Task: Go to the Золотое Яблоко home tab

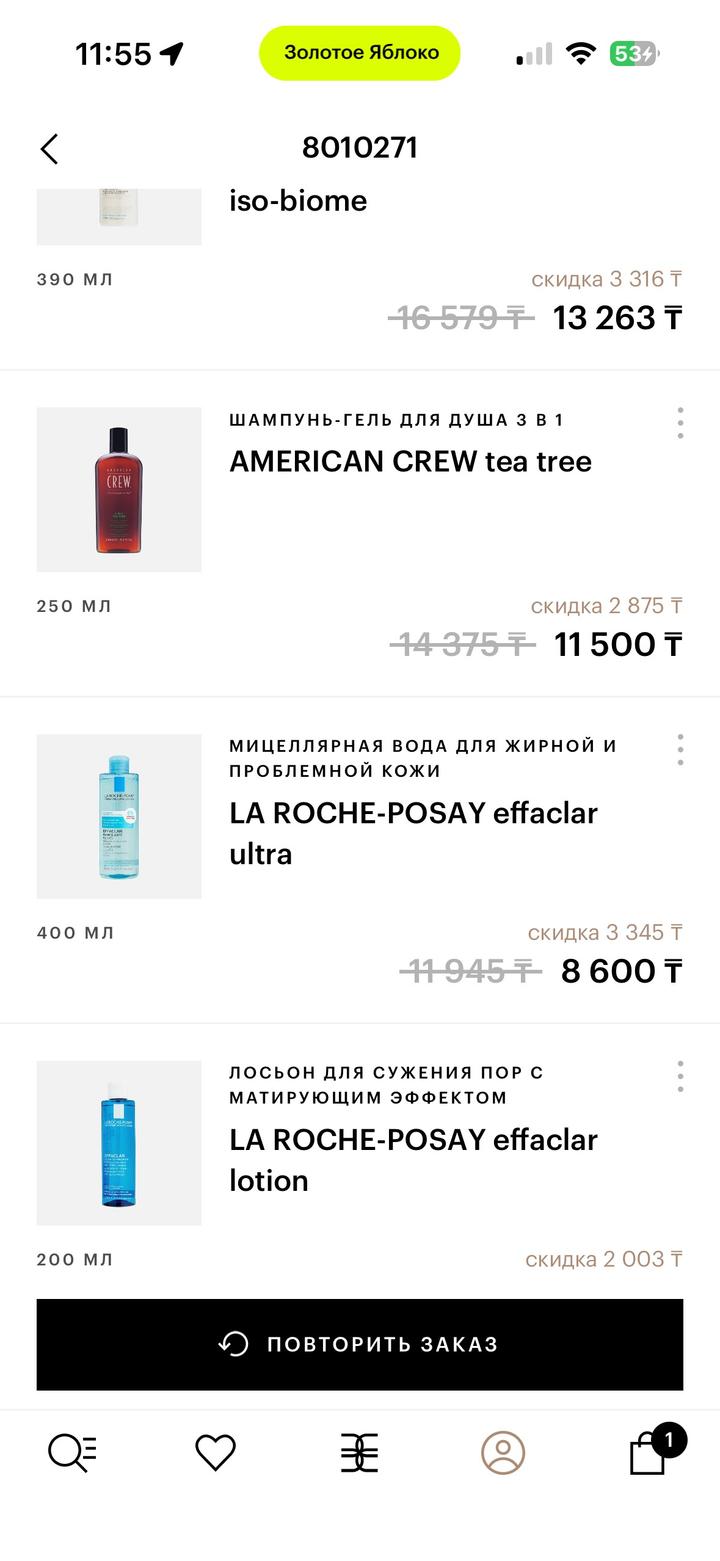Action: 359,1452
